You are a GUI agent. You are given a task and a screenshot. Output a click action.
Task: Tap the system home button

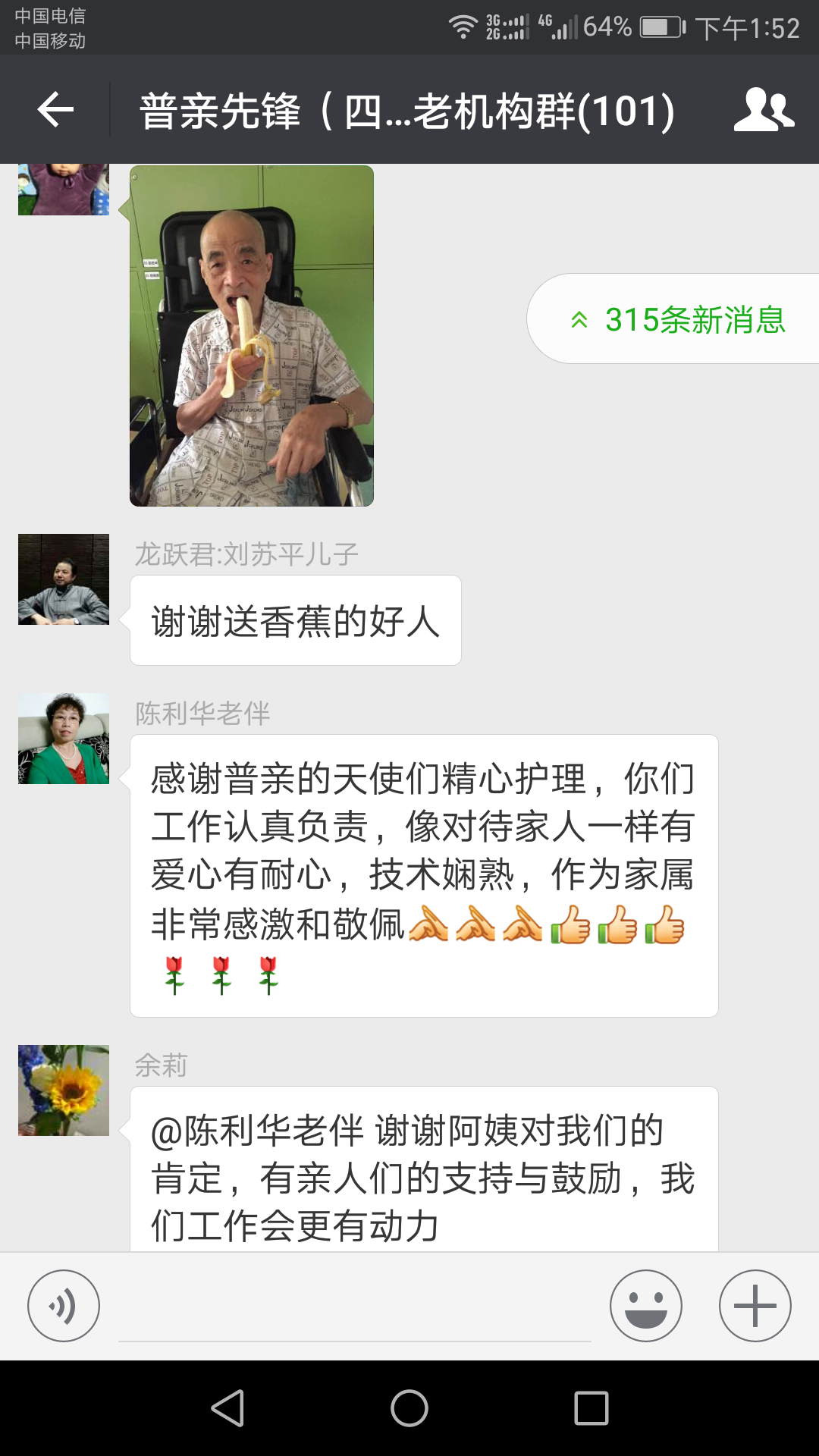[409, 1408]
